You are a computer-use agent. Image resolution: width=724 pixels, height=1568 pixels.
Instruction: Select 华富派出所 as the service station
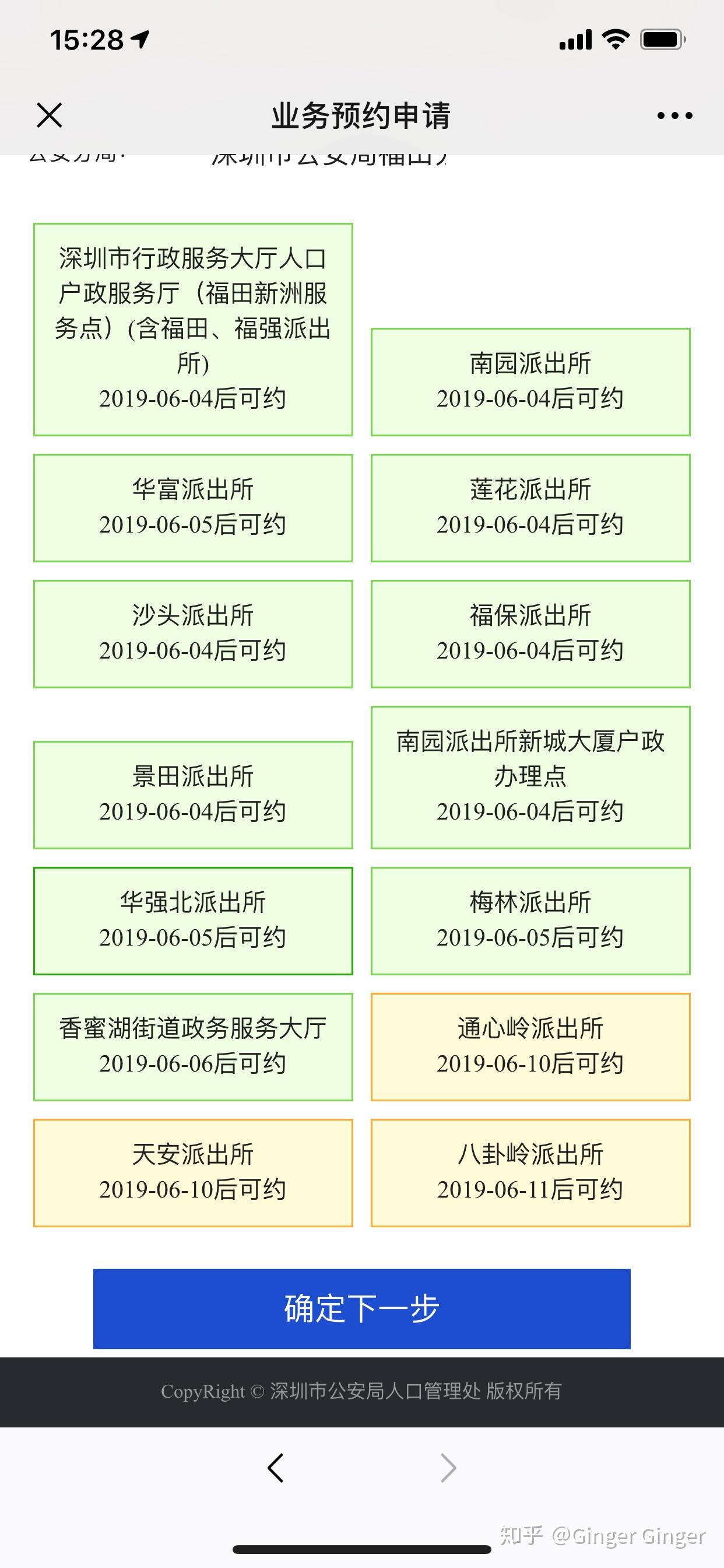[x=193, y=505]
